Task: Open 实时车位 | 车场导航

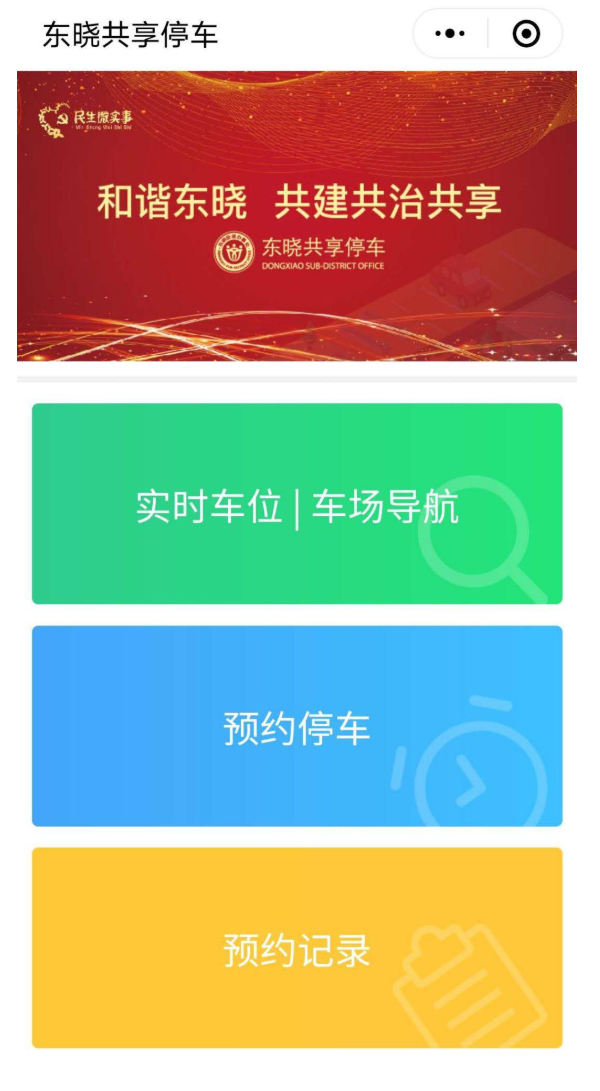Action: click(297, 504)
